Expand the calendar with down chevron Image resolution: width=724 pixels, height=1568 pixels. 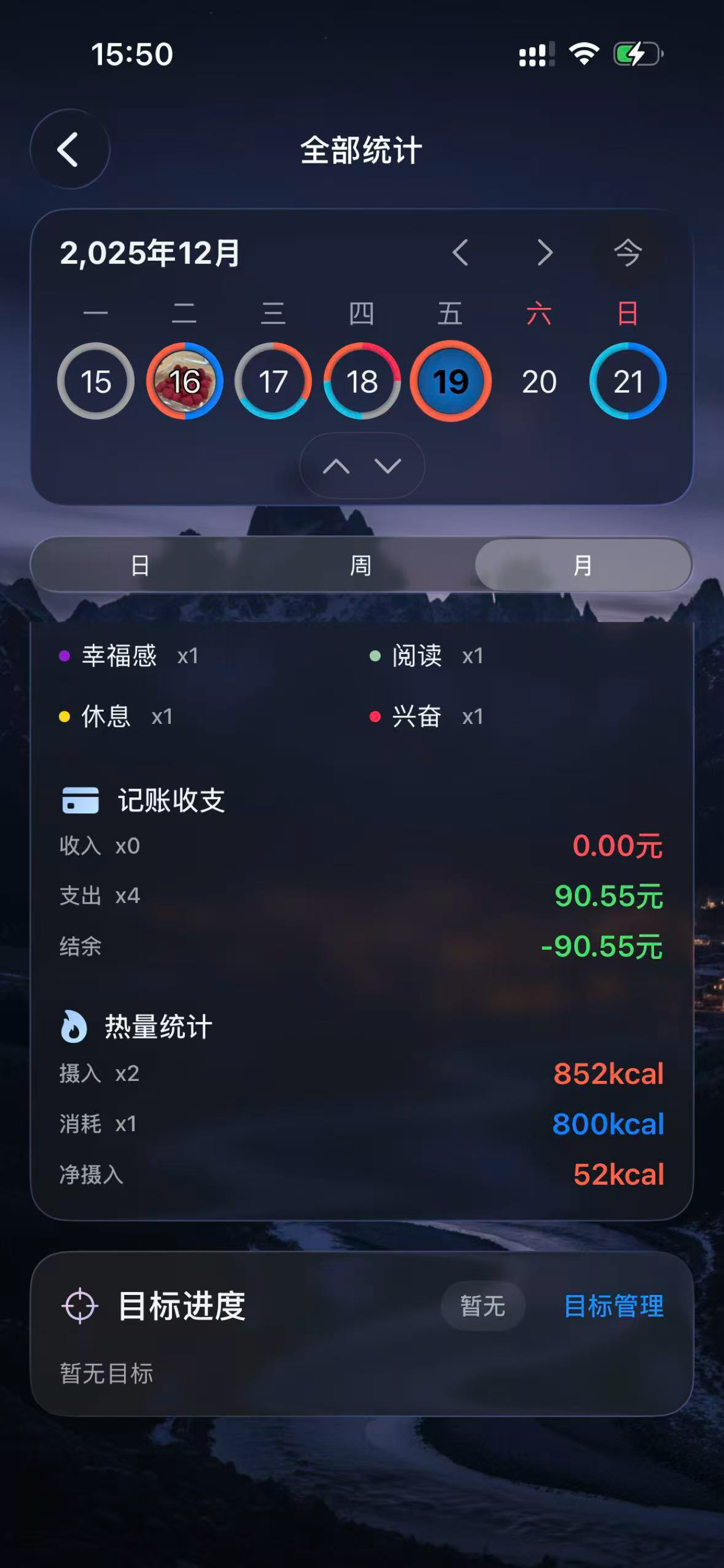coord(388,466)
